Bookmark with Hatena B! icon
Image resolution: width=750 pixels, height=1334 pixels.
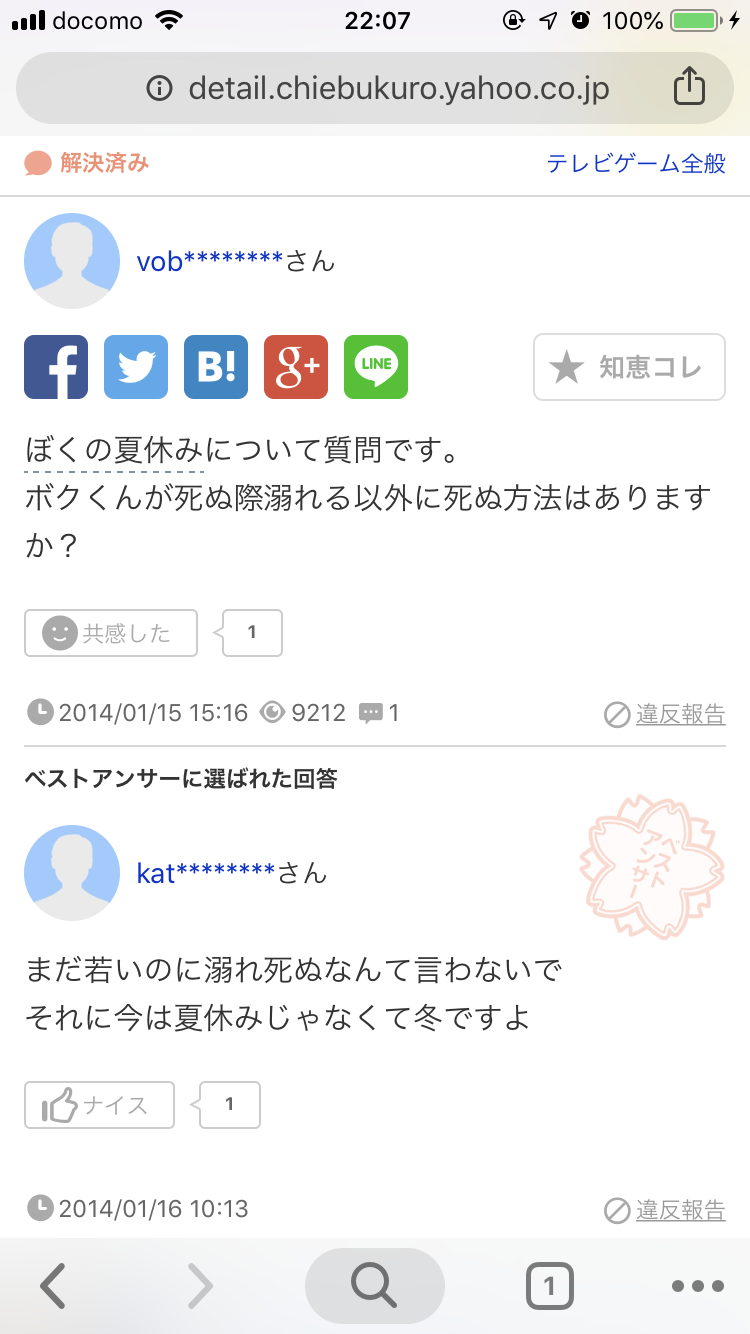tap(216, 367)
